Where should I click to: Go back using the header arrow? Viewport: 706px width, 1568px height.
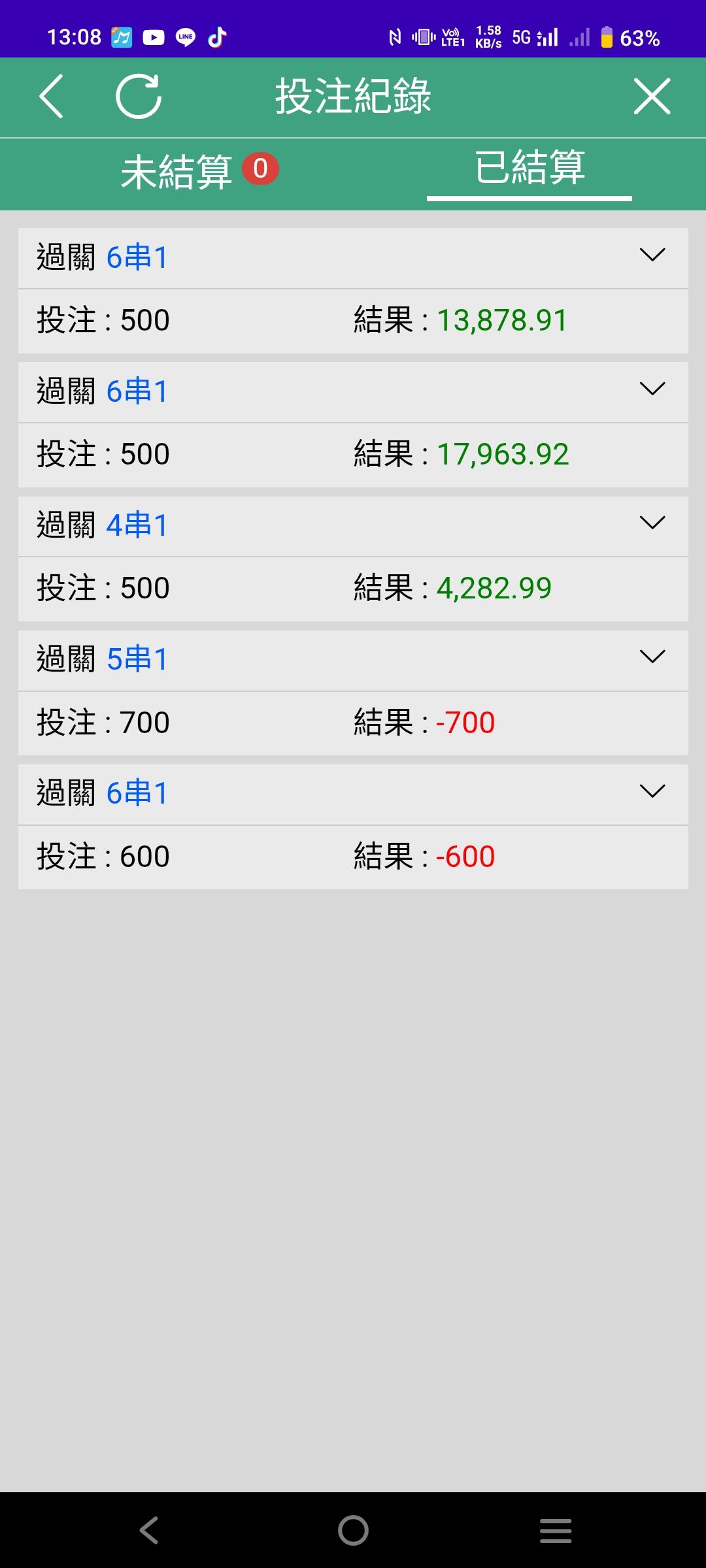pyautogui.click(x=52, y=97)
